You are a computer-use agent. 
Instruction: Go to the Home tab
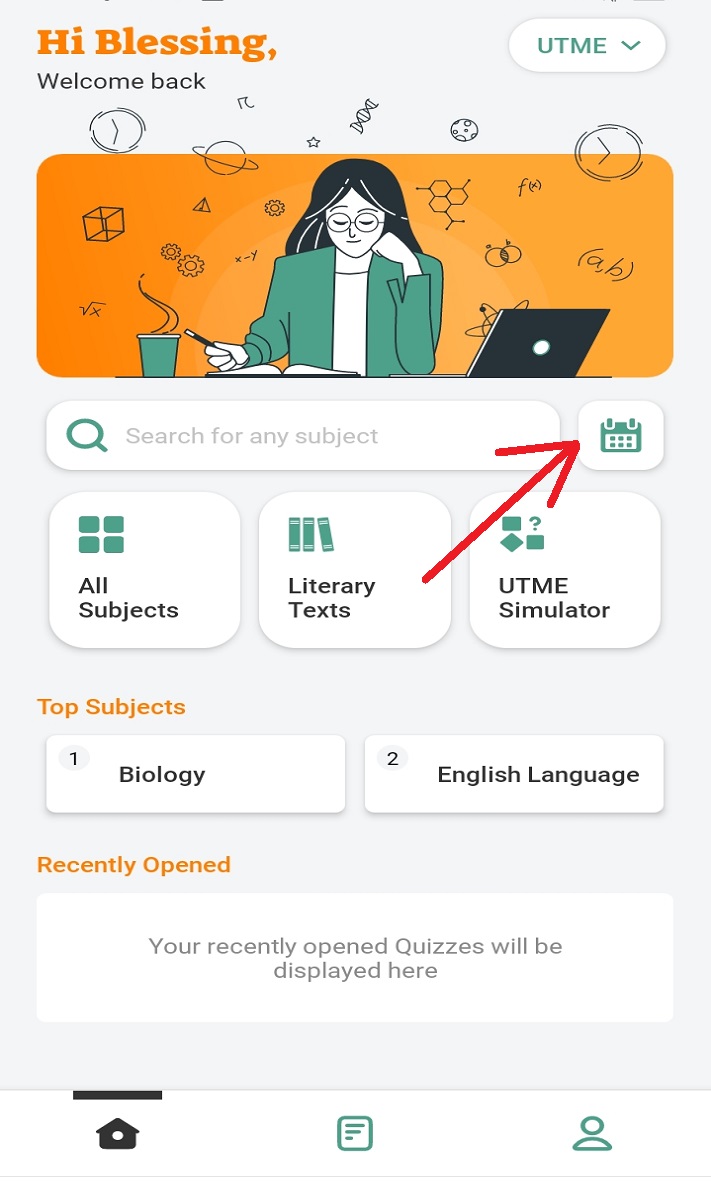pos(117,1133)
